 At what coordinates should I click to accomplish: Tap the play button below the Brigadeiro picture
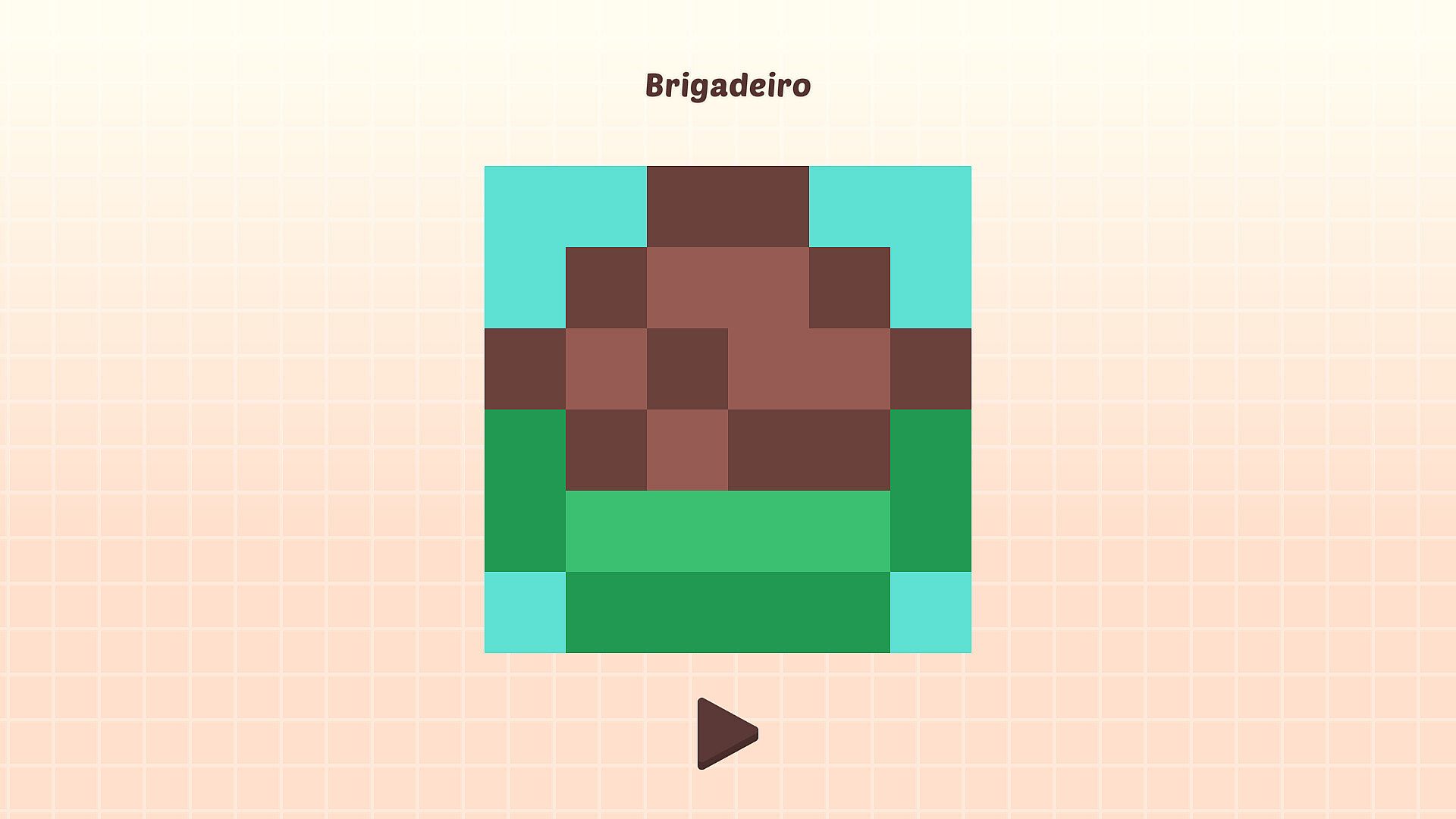(x=724, y=733)
